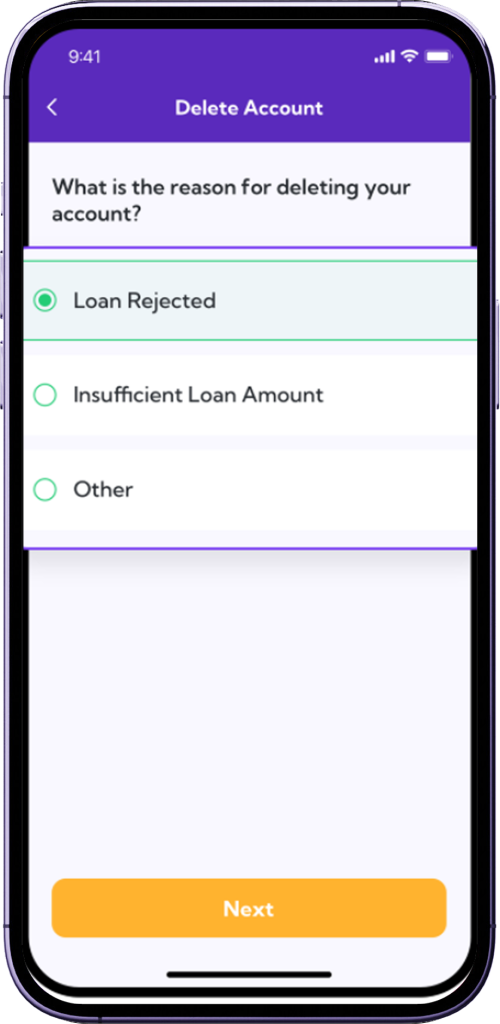Screen dimensions: 500x1024
Task: Select the Loan Rejected reason
Action: (x=250, y=300)
